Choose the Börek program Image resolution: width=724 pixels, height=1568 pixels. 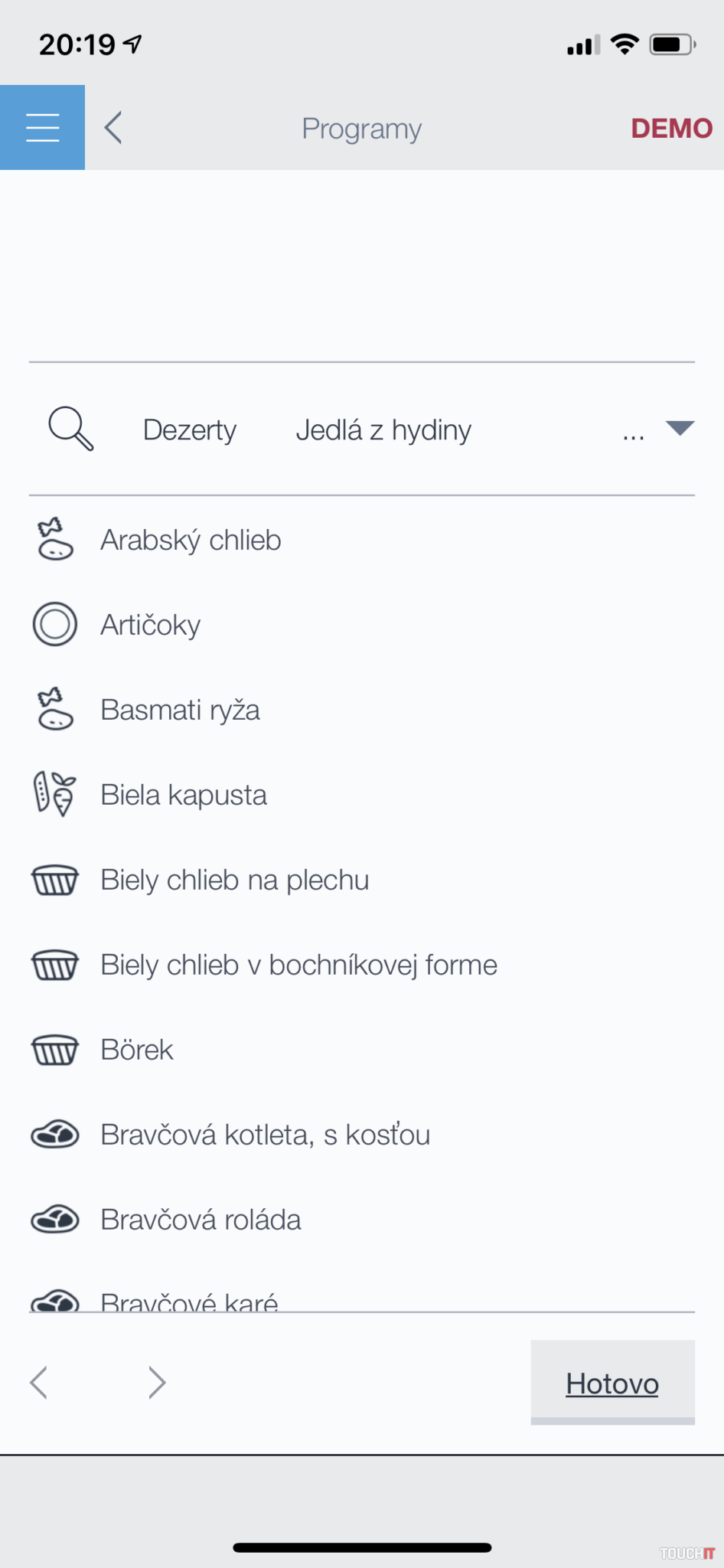(137, 1050)
